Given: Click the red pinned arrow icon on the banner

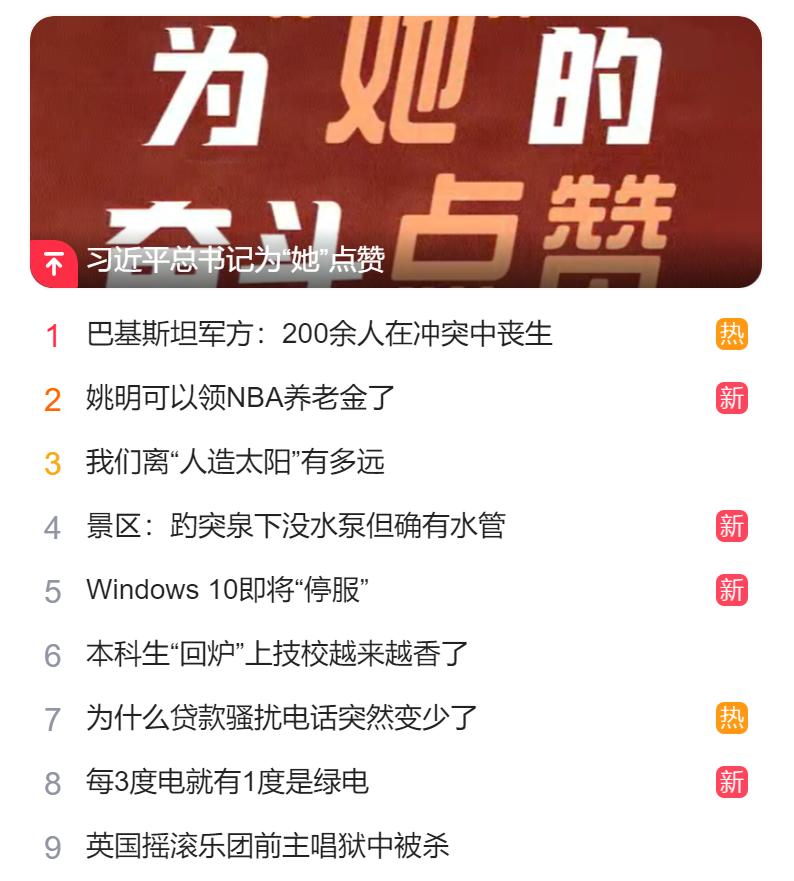Looking at the screenshot, I should click(52, 265).
